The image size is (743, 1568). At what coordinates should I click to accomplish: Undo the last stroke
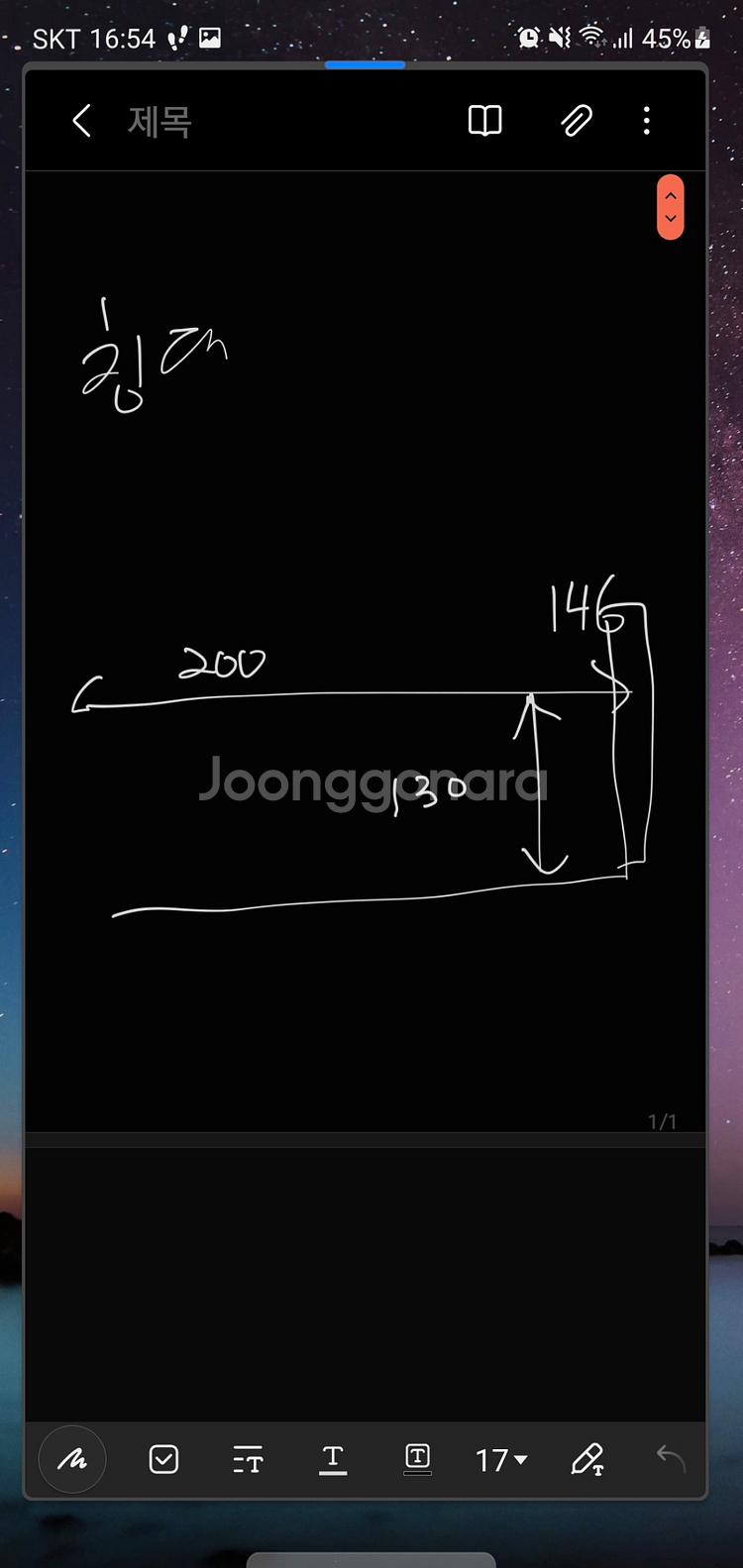[x=671, y=1458]
